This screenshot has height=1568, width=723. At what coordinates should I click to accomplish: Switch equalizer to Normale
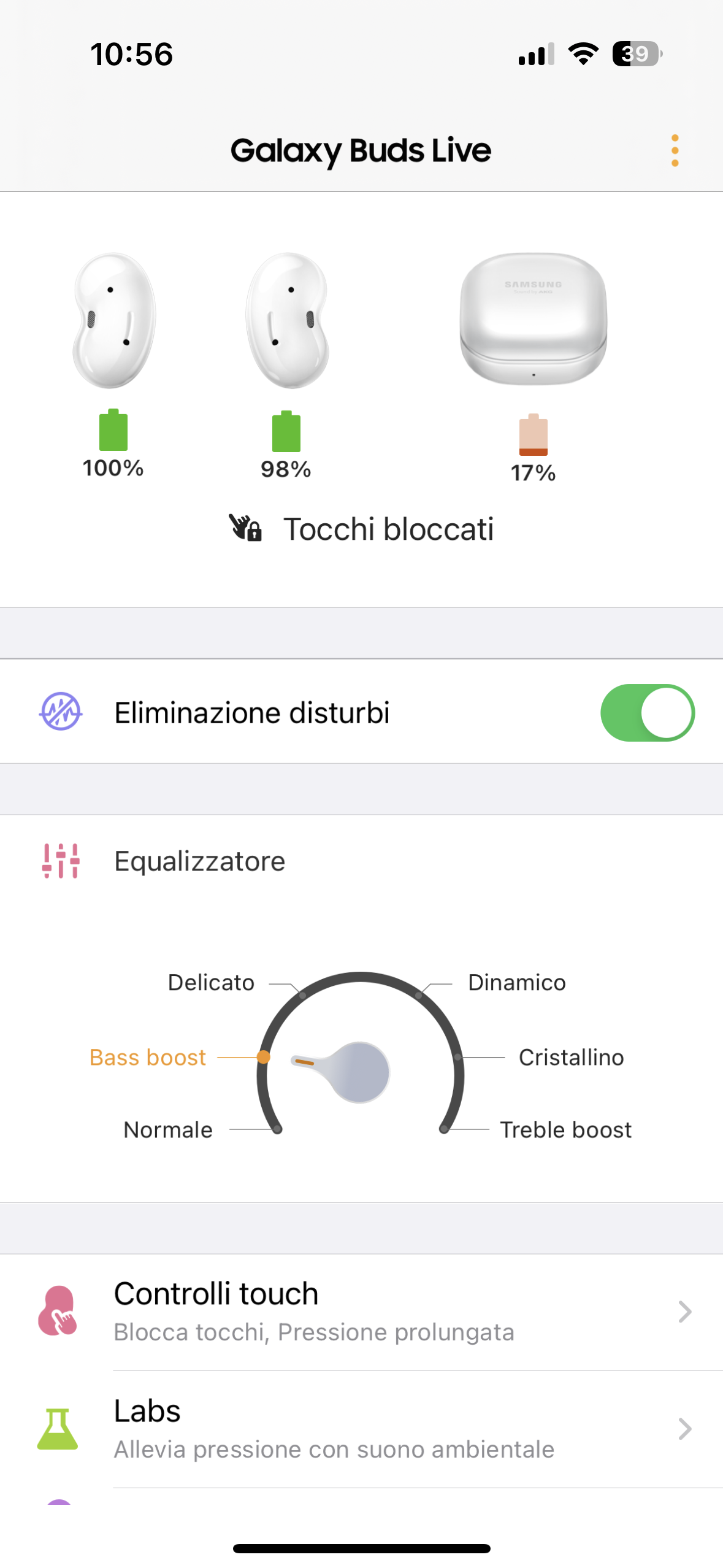point(168,1129)
